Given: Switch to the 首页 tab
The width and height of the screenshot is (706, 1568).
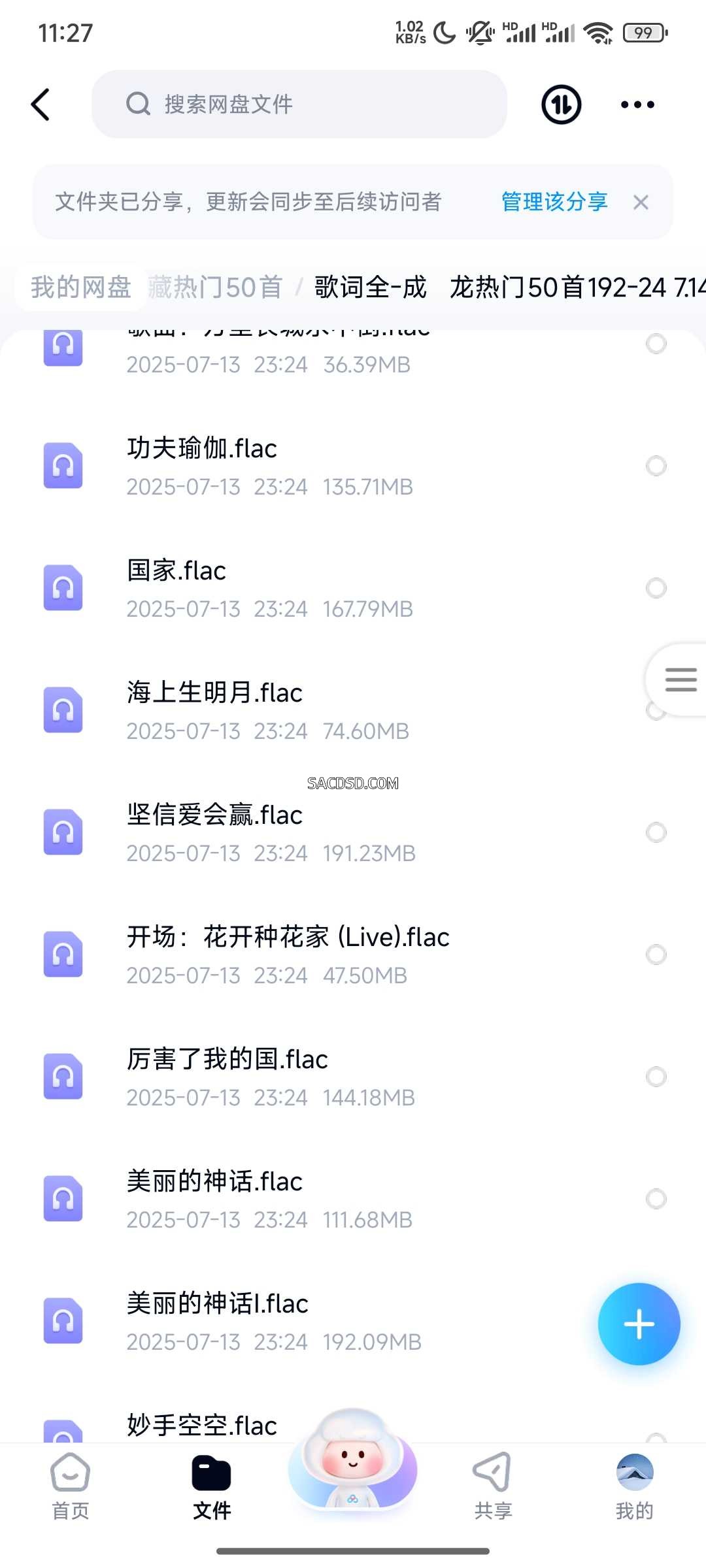Looking at the screenshot, I should click(x=71, y=1487).
